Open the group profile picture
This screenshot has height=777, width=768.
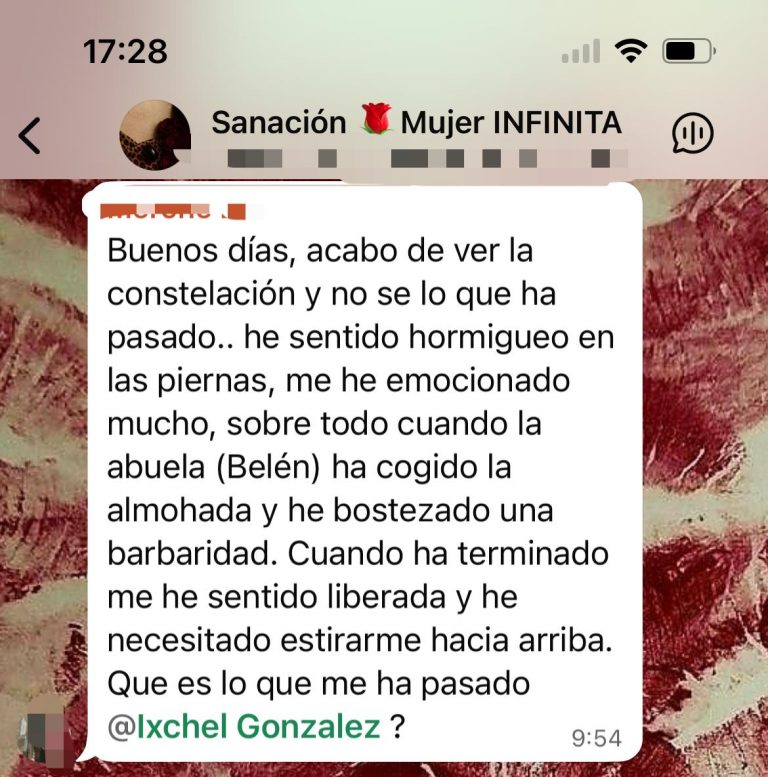click(x=155, y=135)
